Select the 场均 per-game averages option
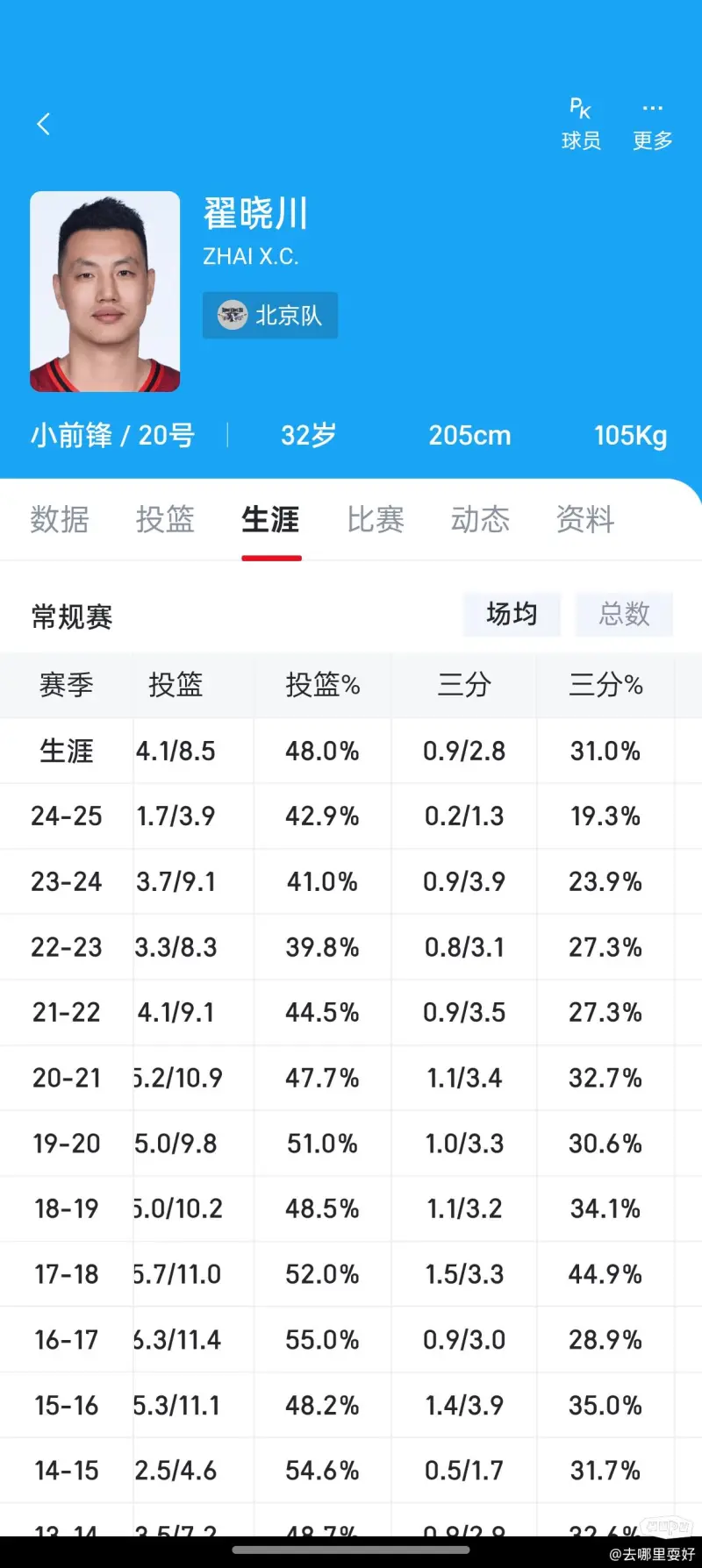The width and height of the screenshot is (702, 1568). click(x=512, y=614)
